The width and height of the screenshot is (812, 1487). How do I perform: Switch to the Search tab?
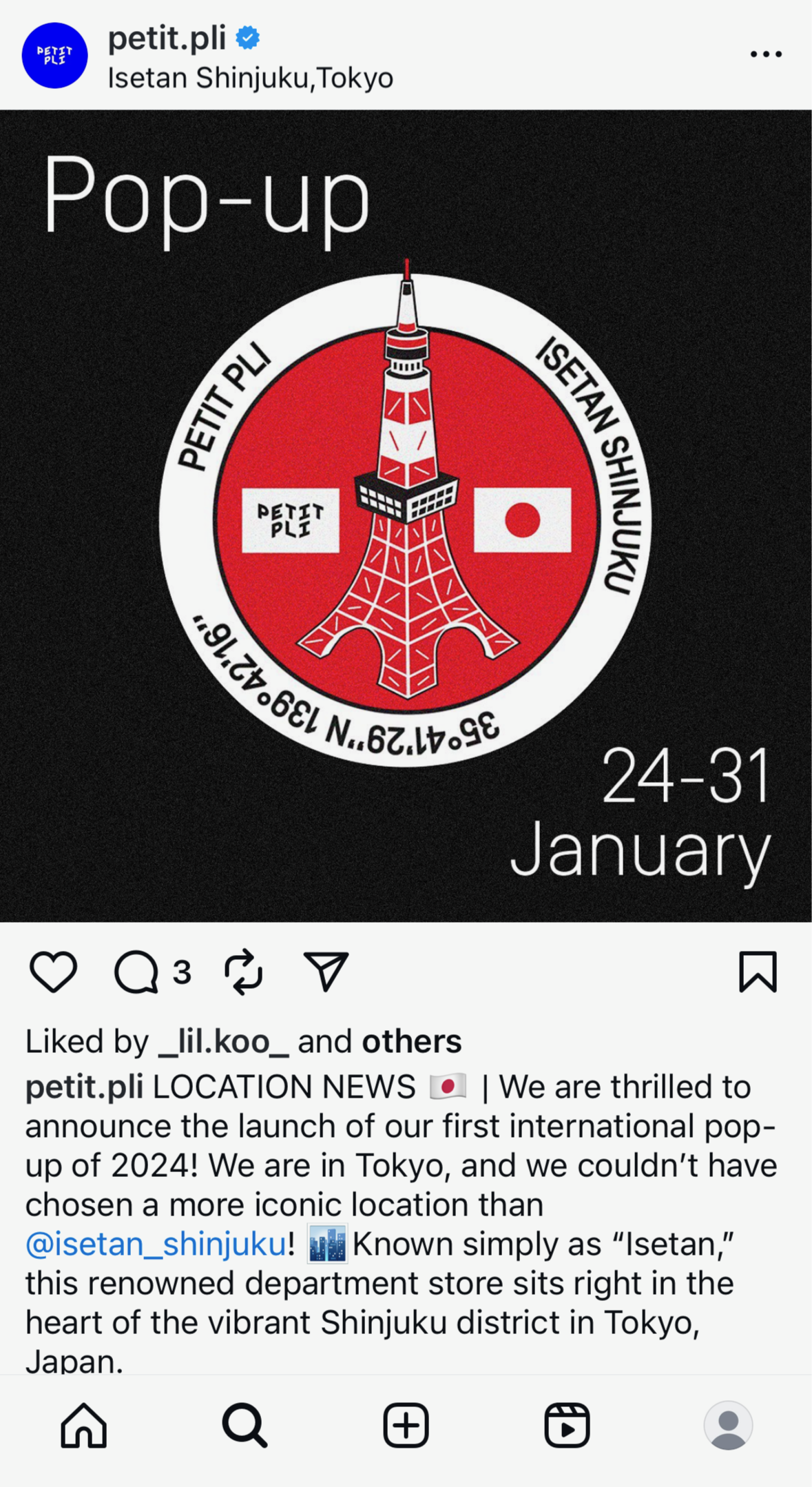point(244,1426)
